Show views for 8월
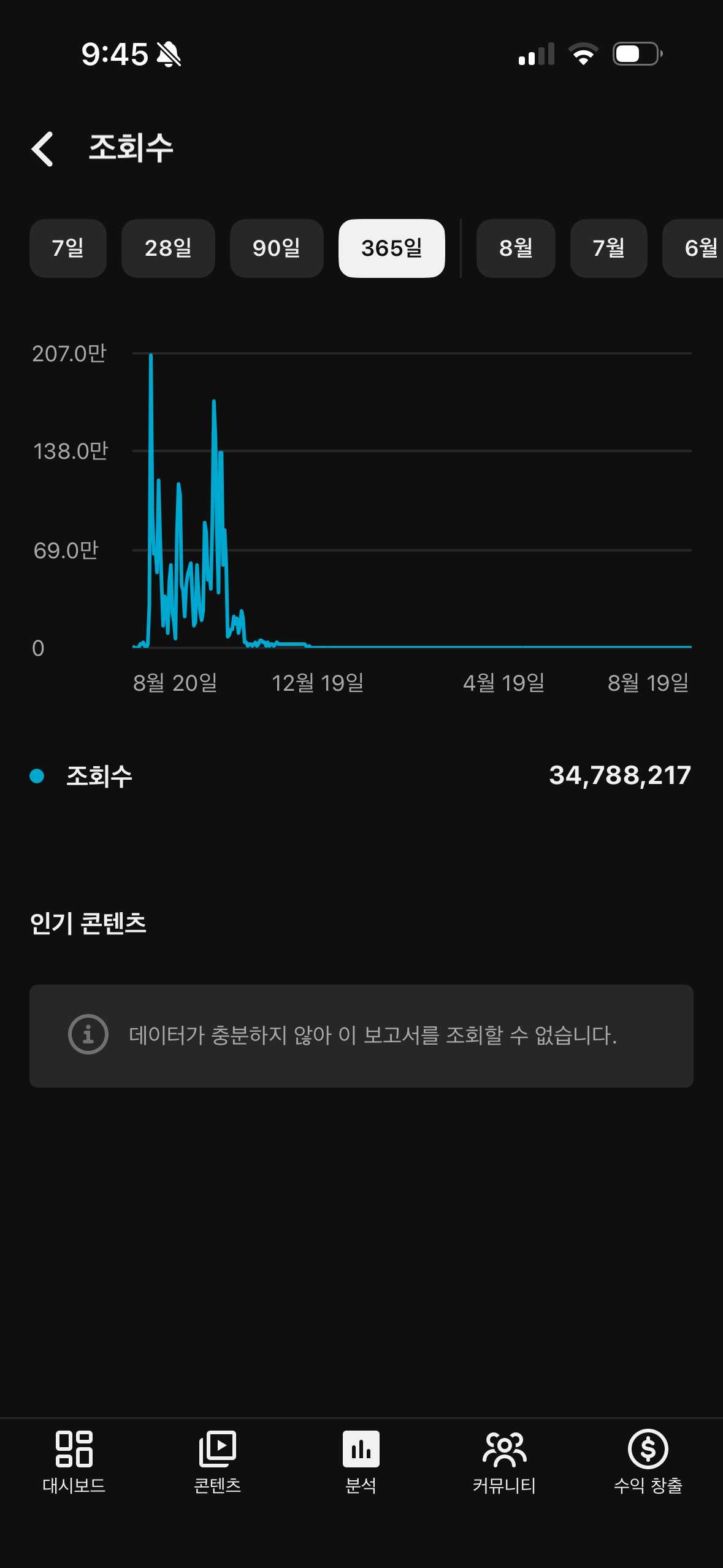Viewport: 723px width, 1568px height. [x=516, y=248]
